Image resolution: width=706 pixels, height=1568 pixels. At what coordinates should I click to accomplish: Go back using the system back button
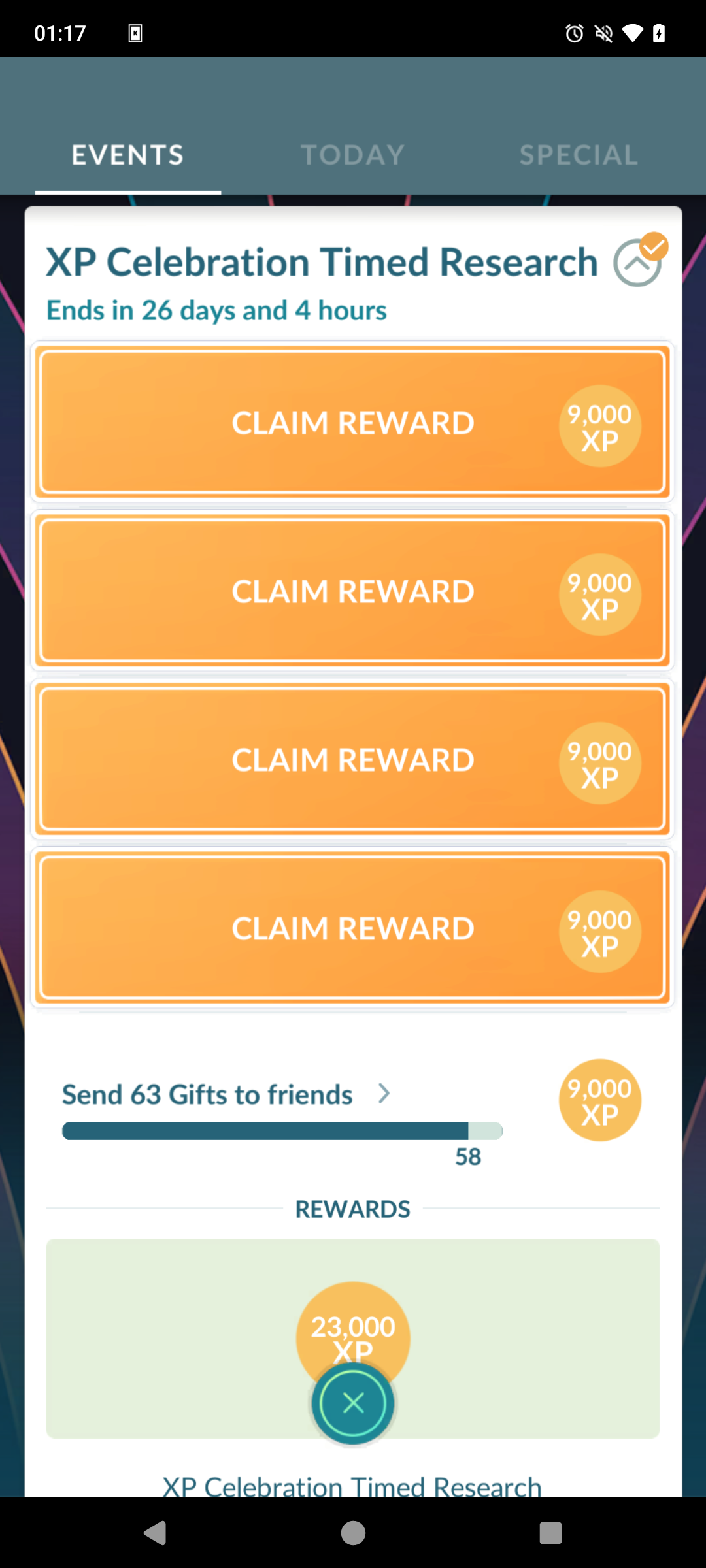pyautogui.click(x=156, y=1533)
